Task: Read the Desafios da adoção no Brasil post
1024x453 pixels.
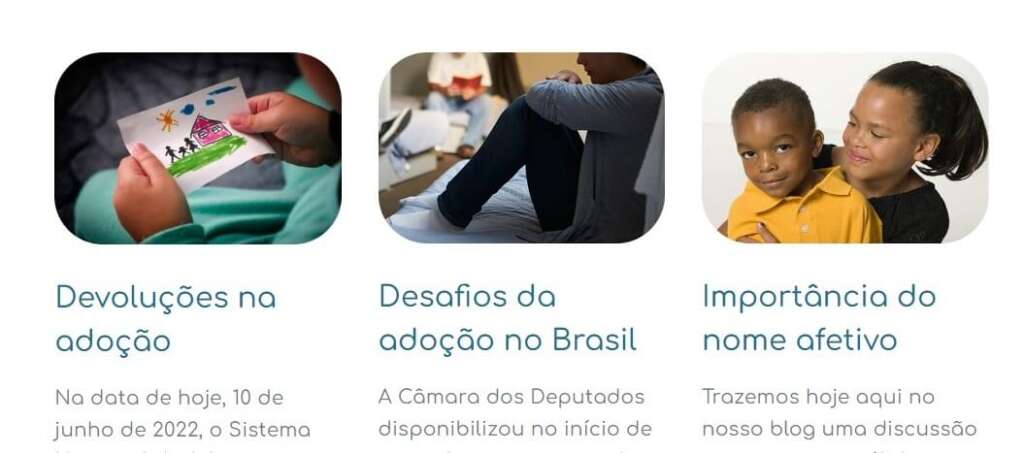Action: 507,319
